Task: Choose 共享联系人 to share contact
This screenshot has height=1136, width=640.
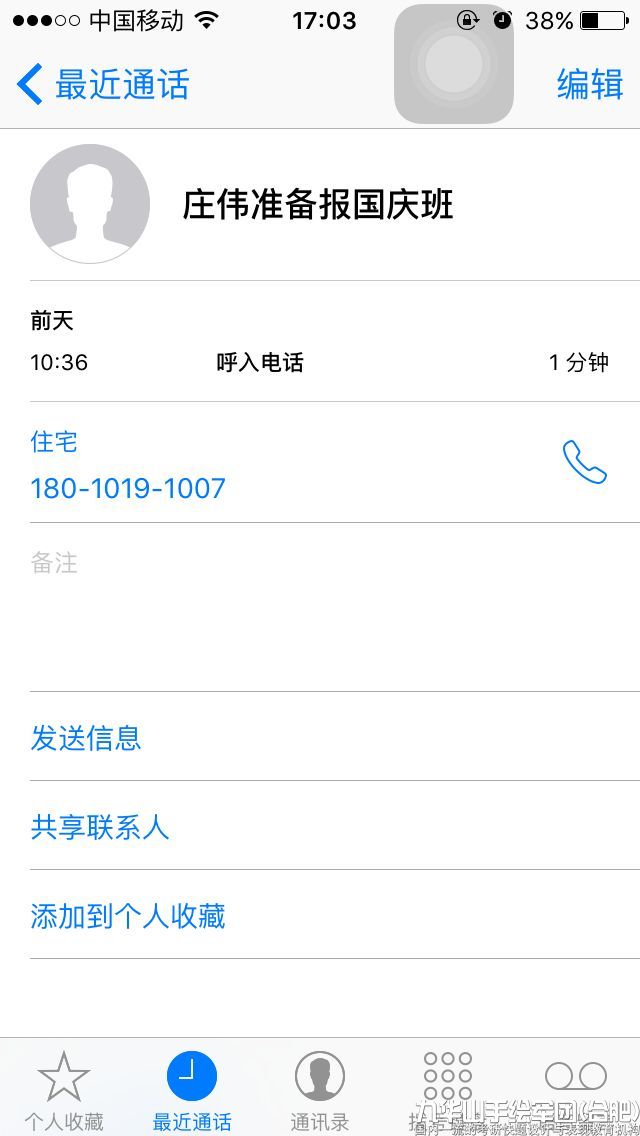Action: (335, 826)
